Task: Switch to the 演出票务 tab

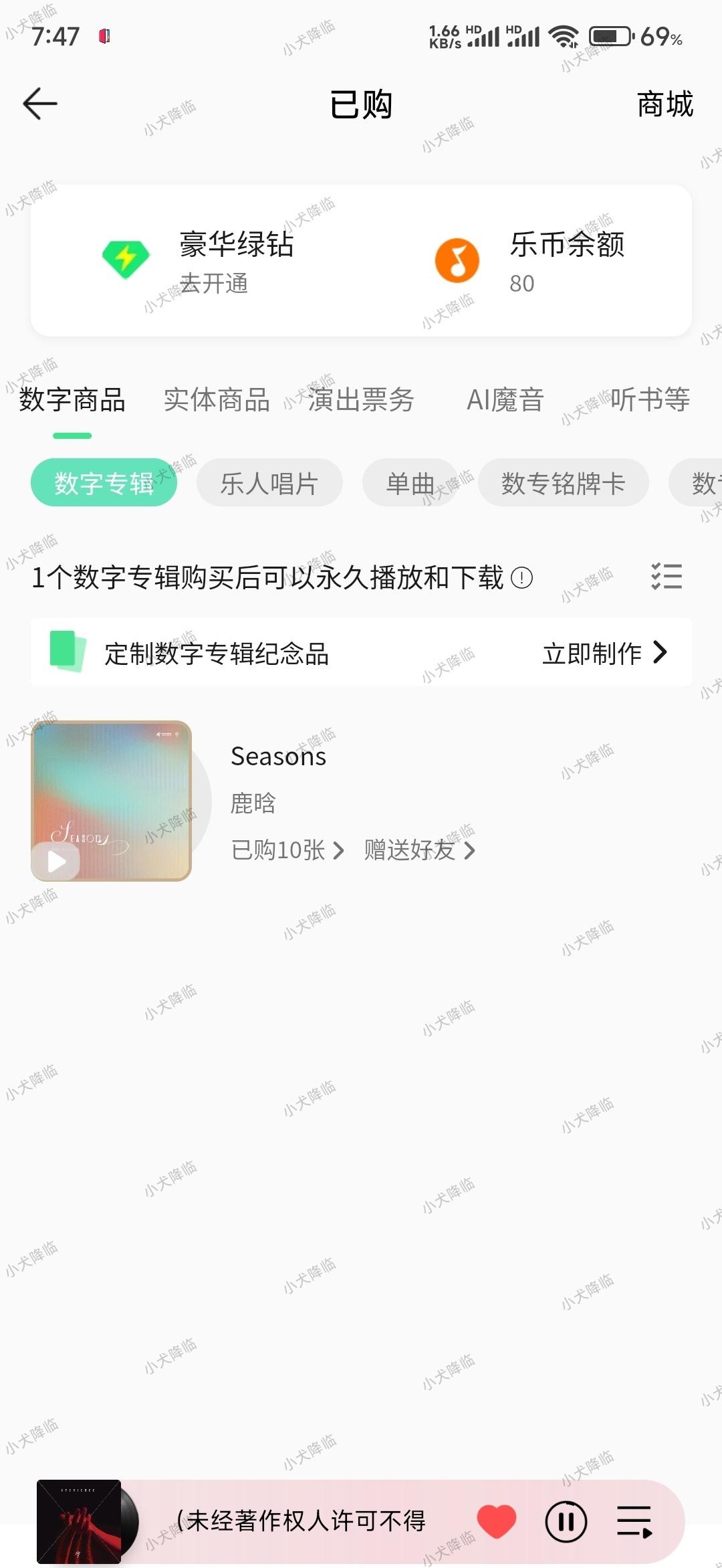Action: pyautogui.click(x=361, y=400)
